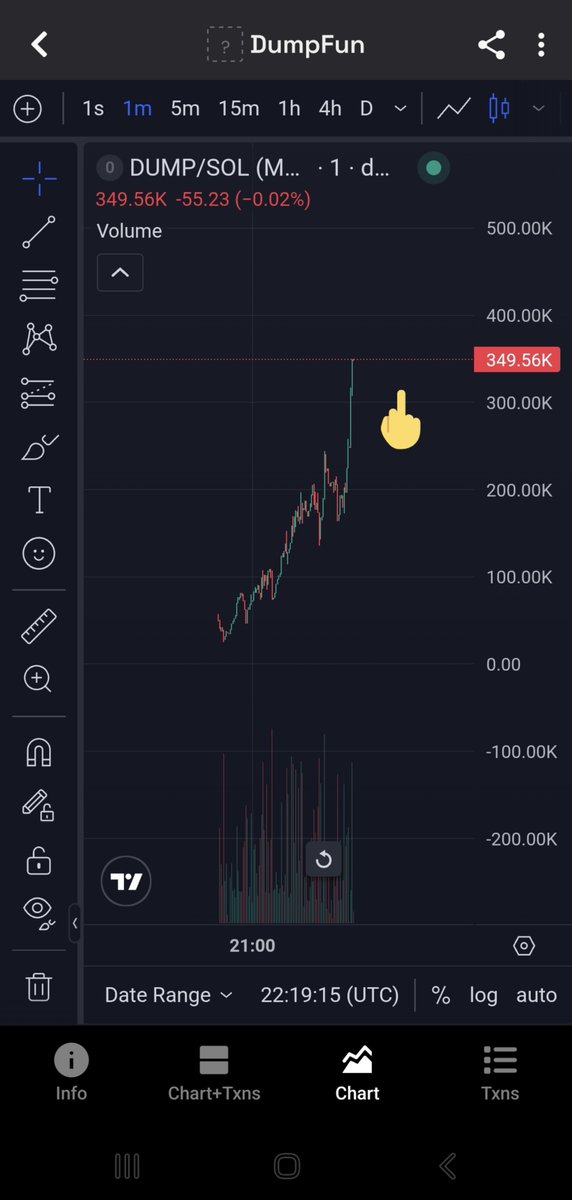
Task: Switch to the Txns tab
Action: point(500,1073)
